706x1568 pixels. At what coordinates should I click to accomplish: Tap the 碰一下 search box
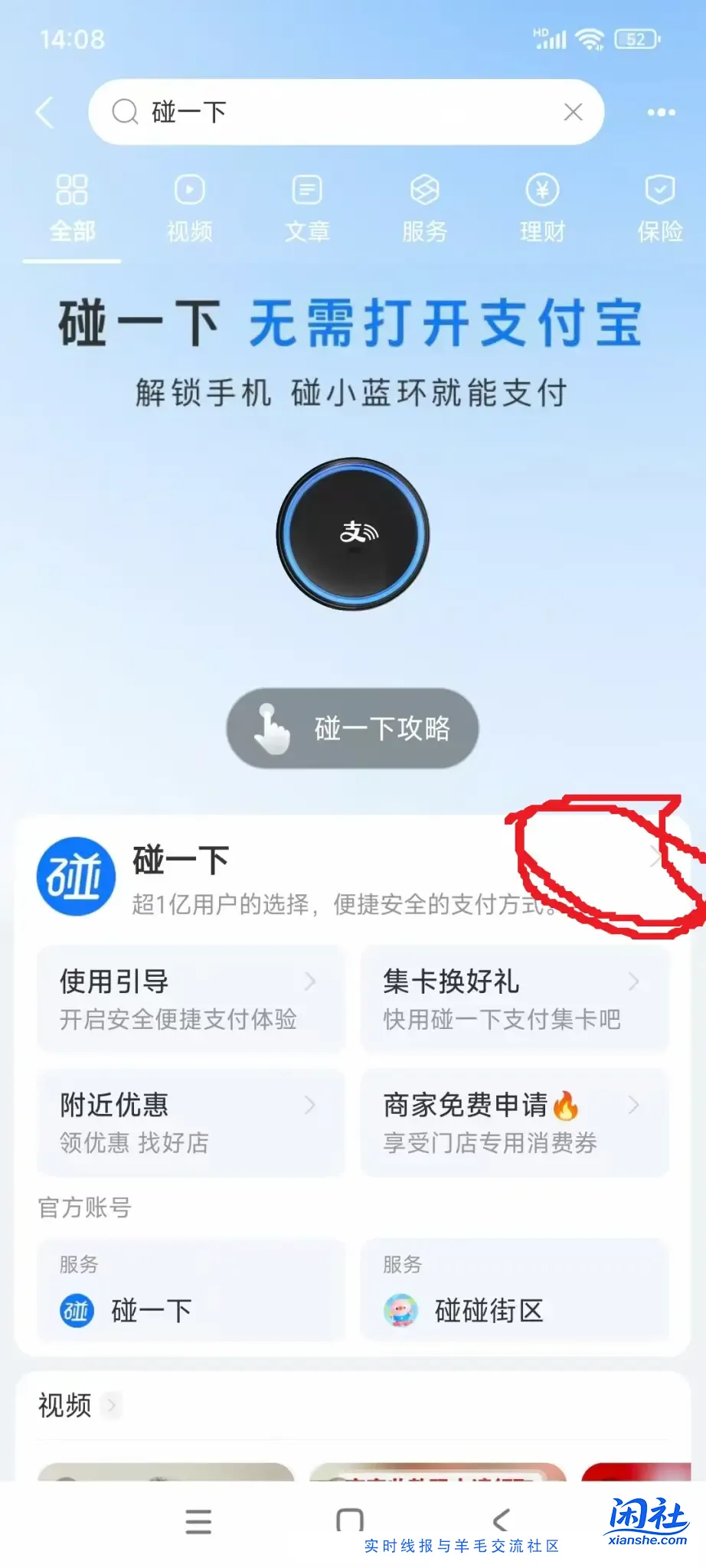337,113
